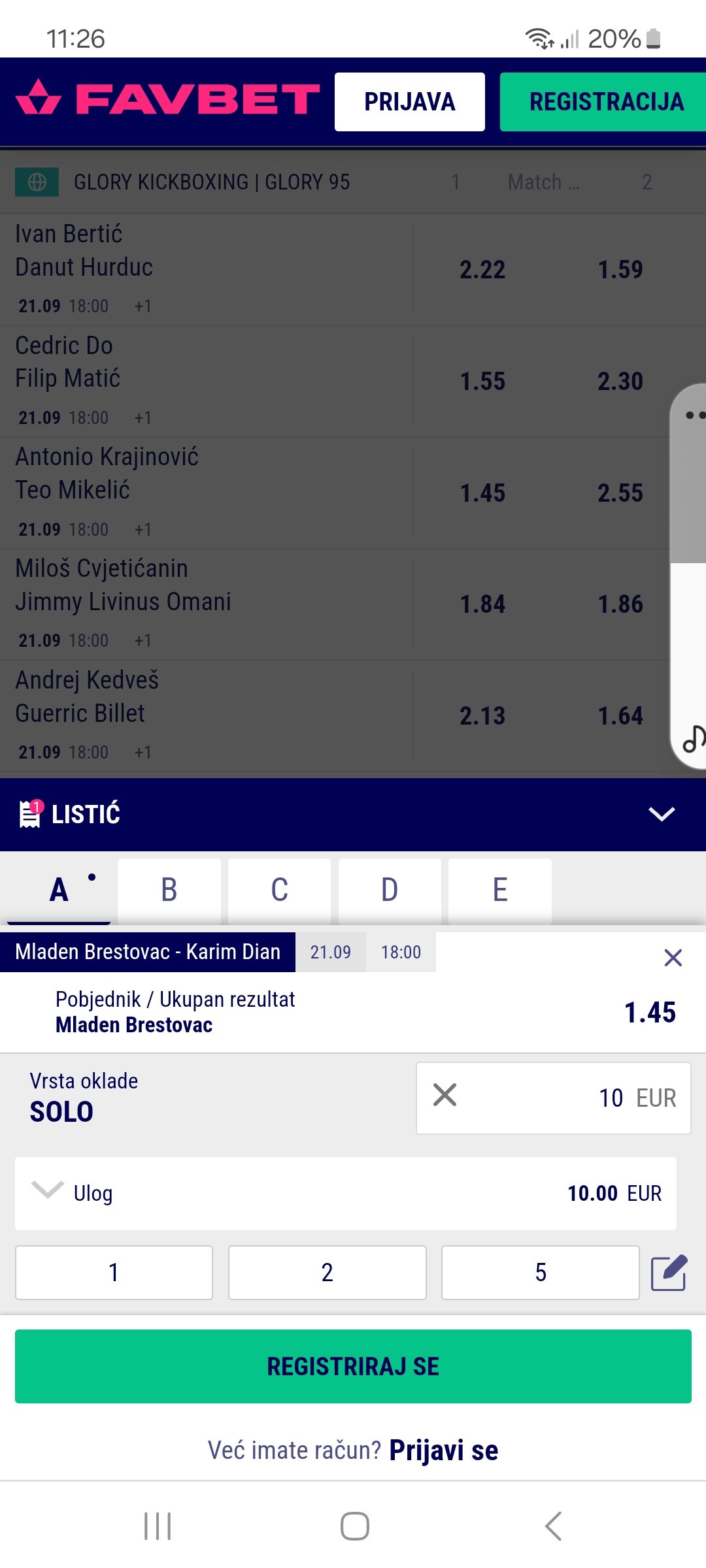The height and width of the screenshot is (1568, 706).
Task: Switch to betslip tab B
Action: pos(169,890)
